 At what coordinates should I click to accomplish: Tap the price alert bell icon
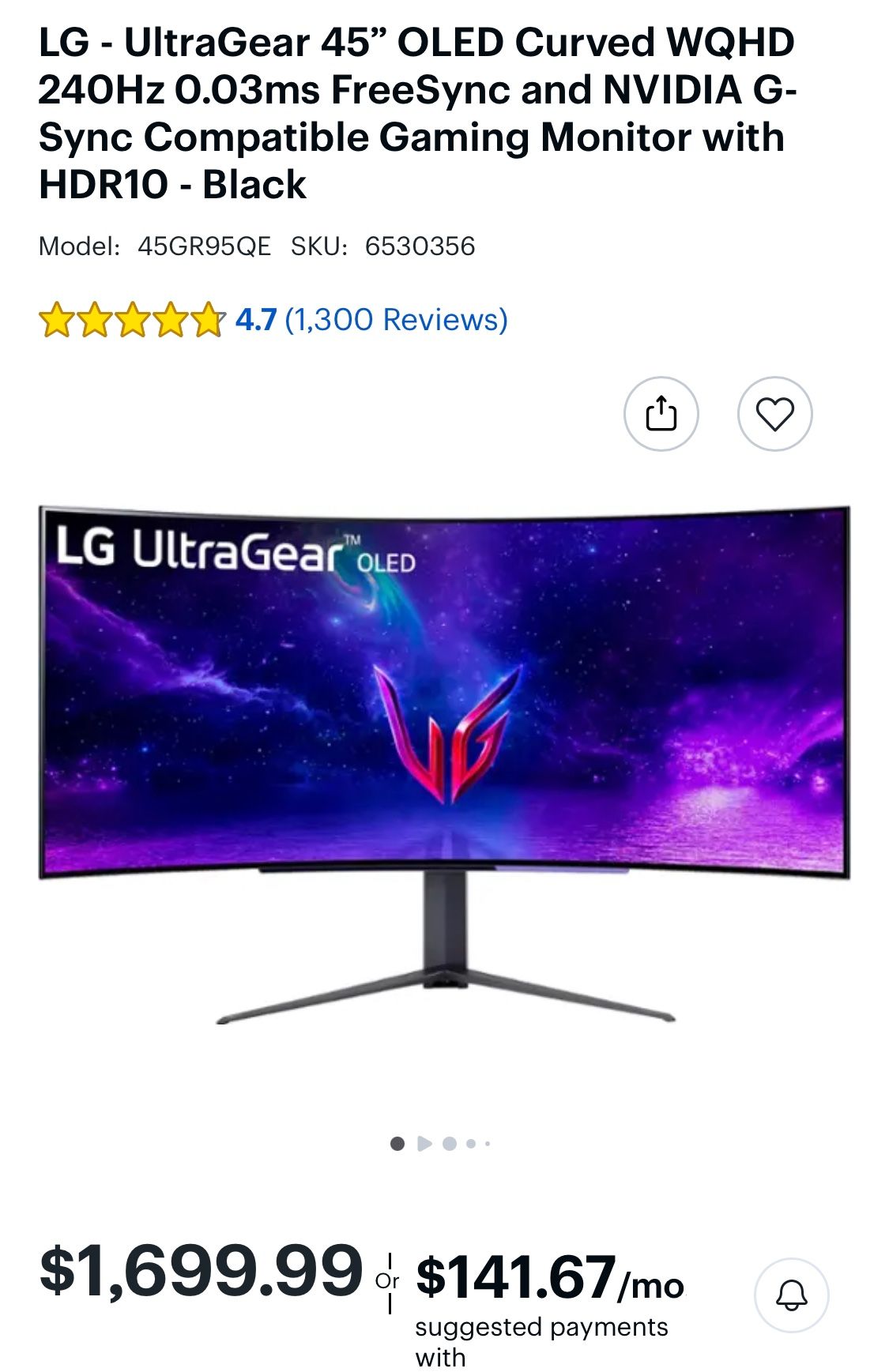[x=791, y=1295]
